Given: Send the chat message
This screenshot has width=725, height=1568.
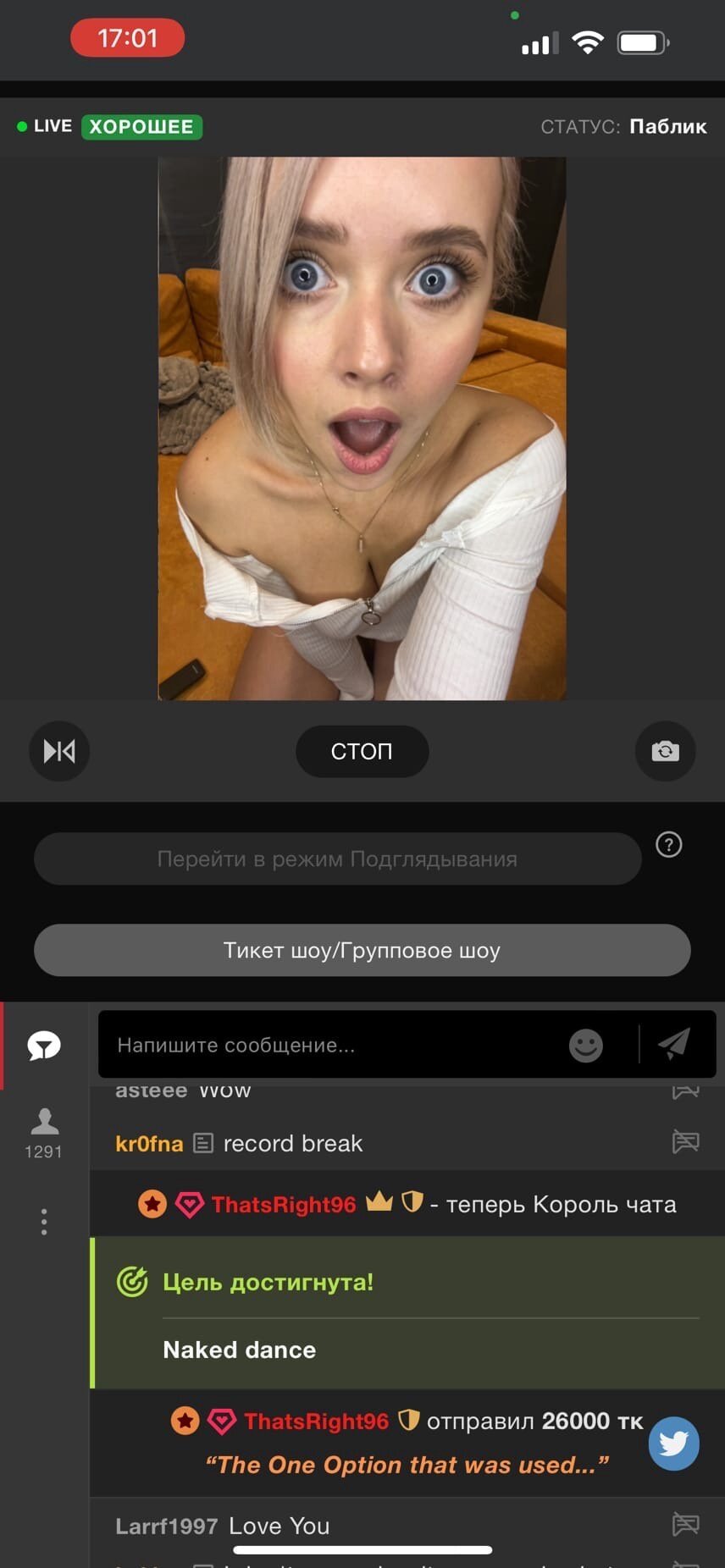Looking at the screenshot, I should coord(675,1044).
